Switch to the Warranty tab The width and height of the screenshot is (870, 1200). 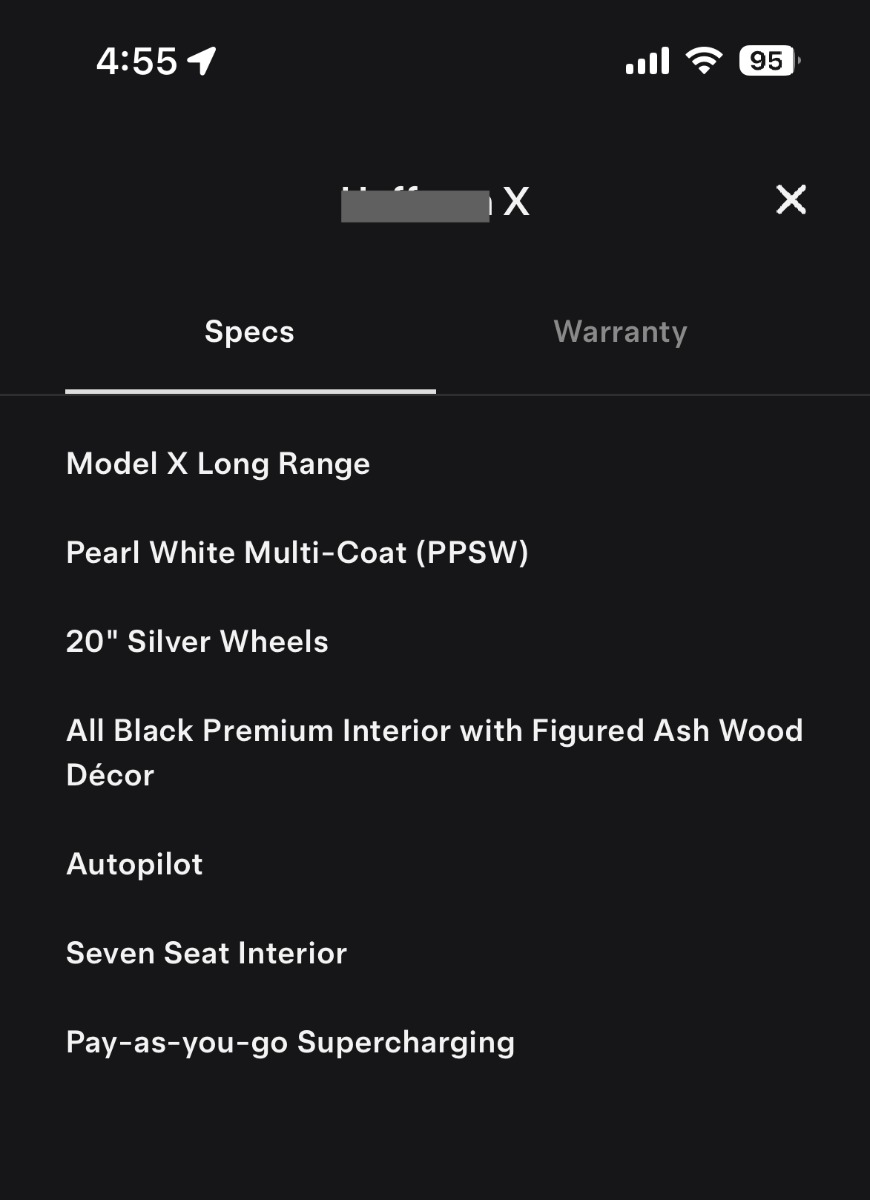click(620, 332)
